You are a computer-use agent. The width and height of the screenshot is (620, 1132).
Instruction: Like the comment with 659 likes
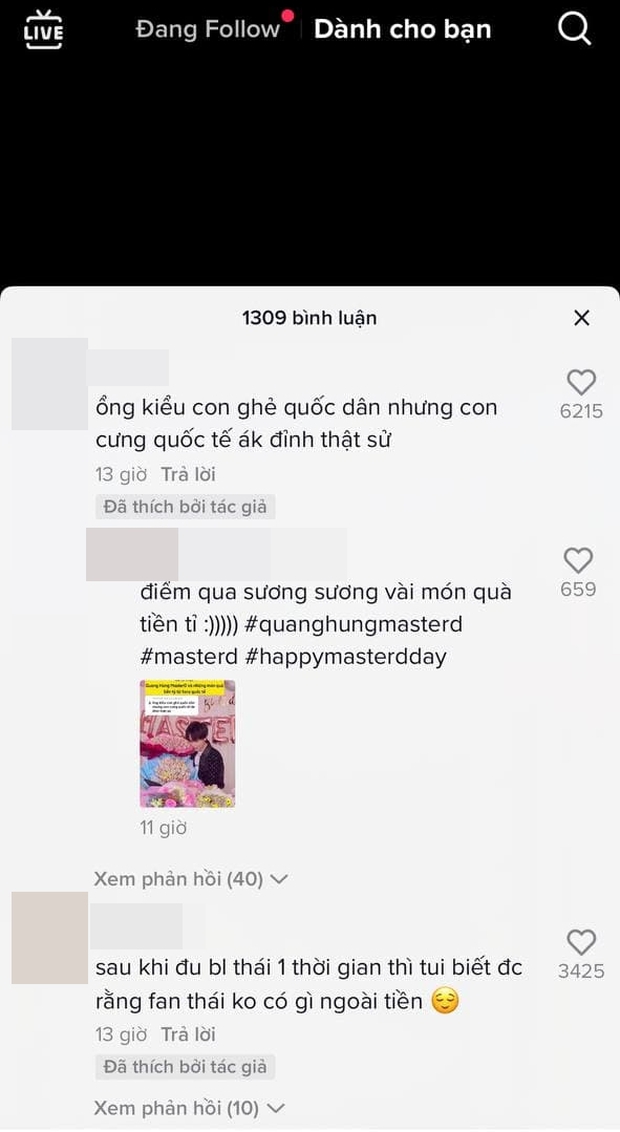(578, 561)
